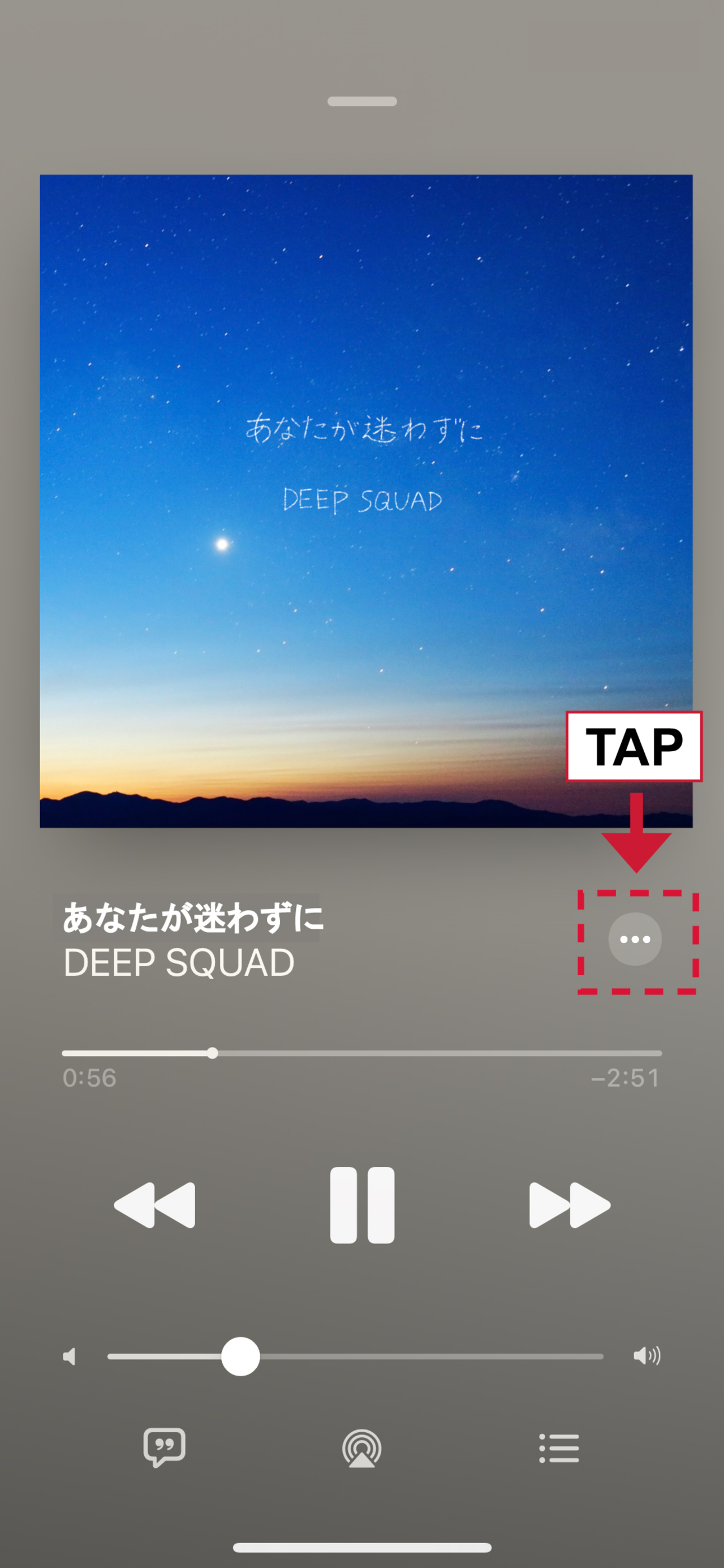Go back to the previous track
This screenshot has width=724, height=1568.
[154, 1205]
